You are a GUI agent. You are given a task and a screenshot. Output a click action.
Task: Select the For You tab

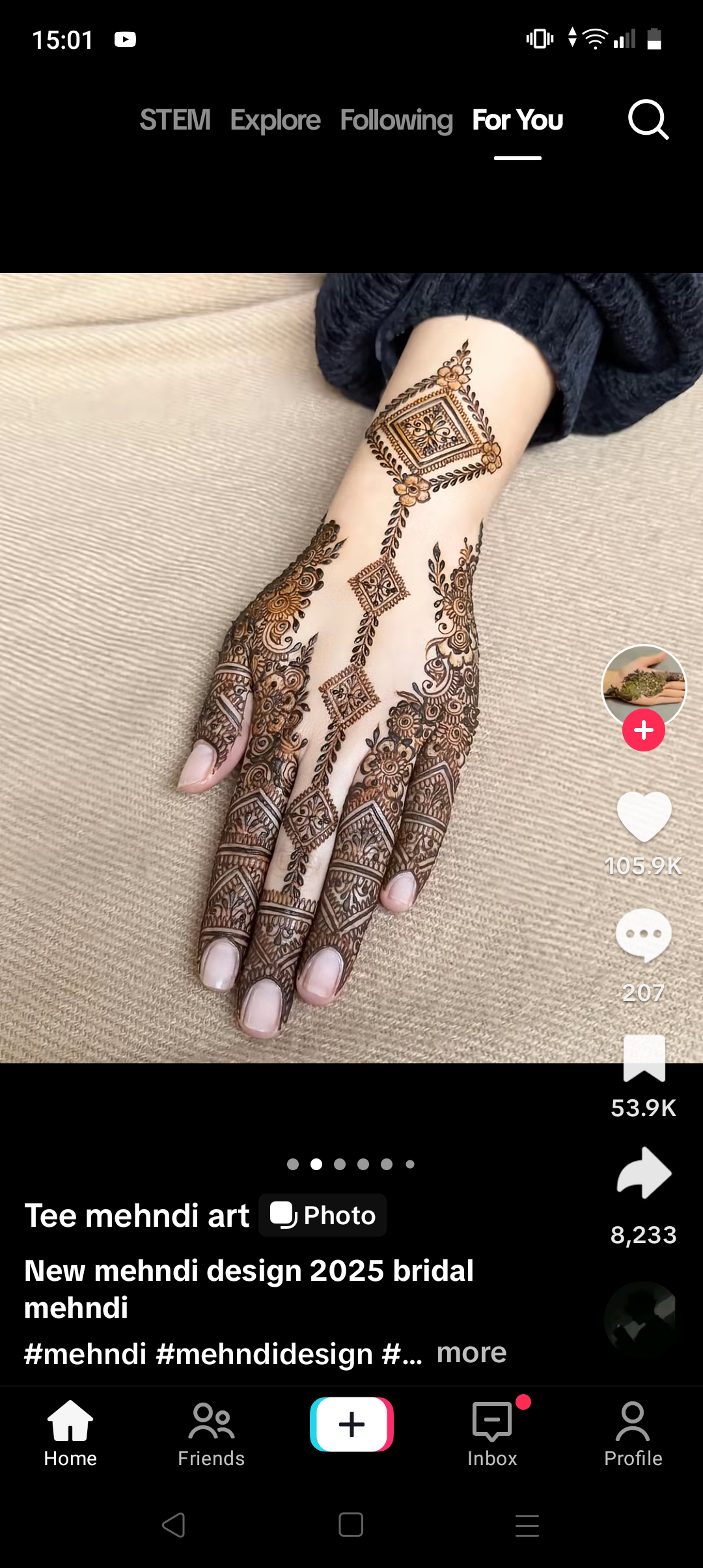[x=517, y=120]
